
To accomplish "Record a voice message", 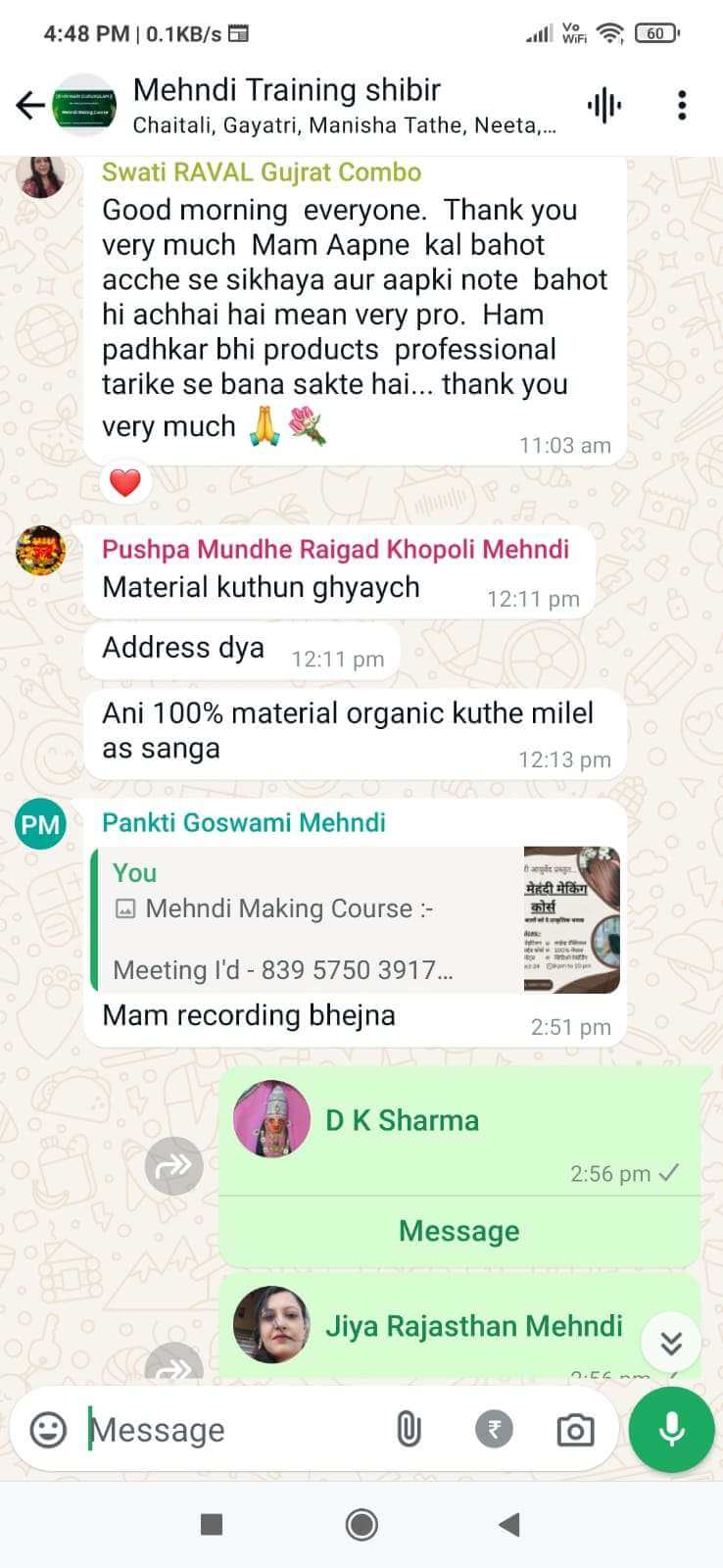I will click(x=671, y=1430).
